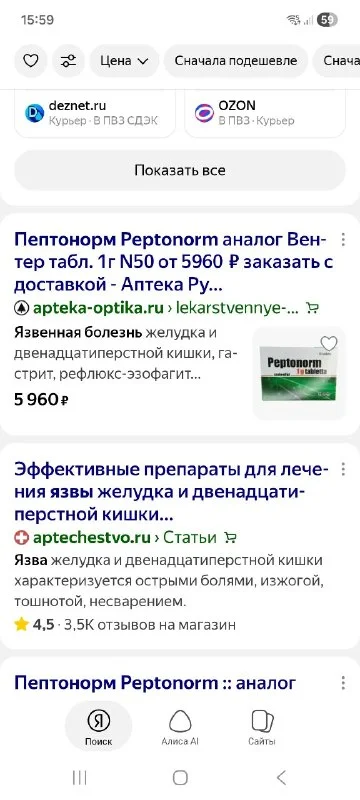The width and height of the screenshot is (360, 800).
Task: Open the OZON store offer
Action: pos(265,113)
